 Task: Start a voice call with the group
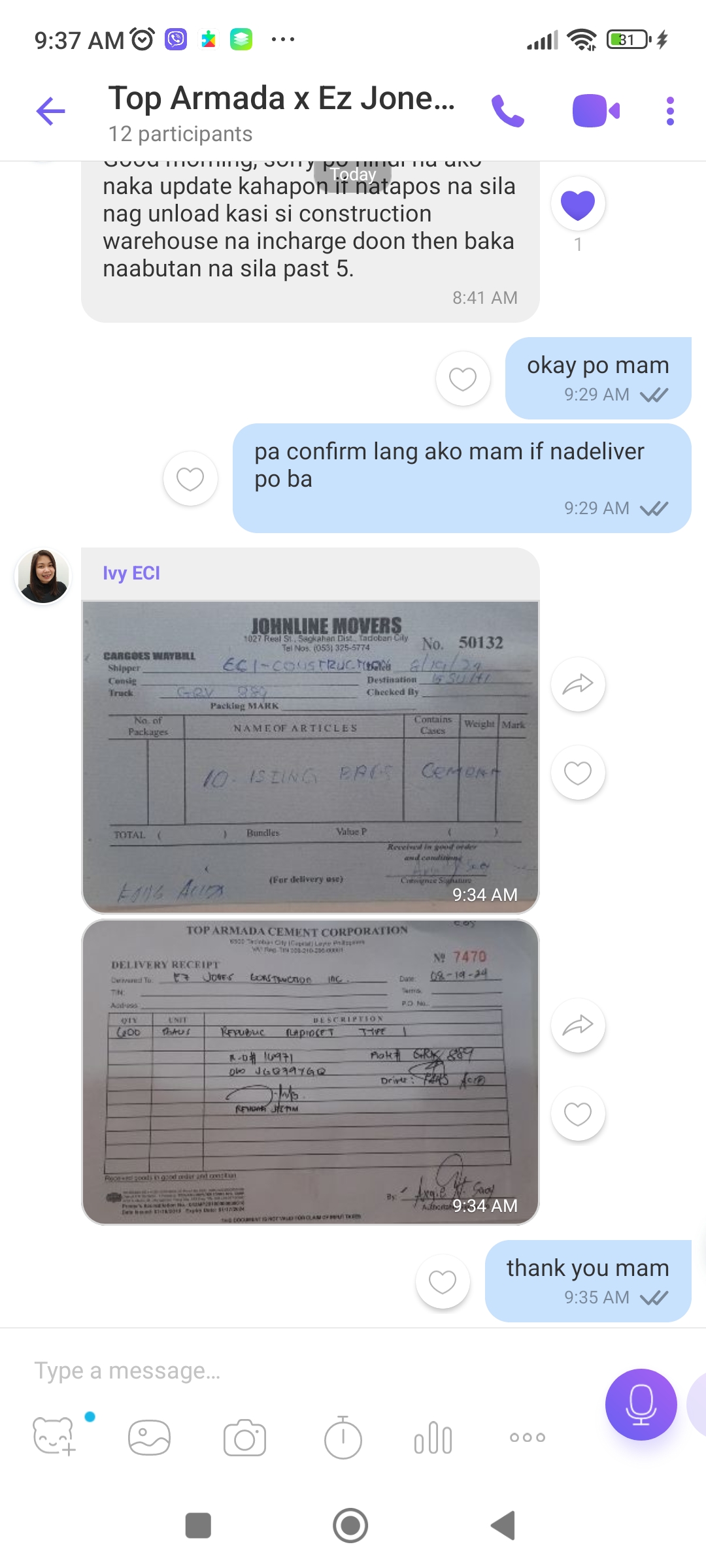click(x=508, y=111)
